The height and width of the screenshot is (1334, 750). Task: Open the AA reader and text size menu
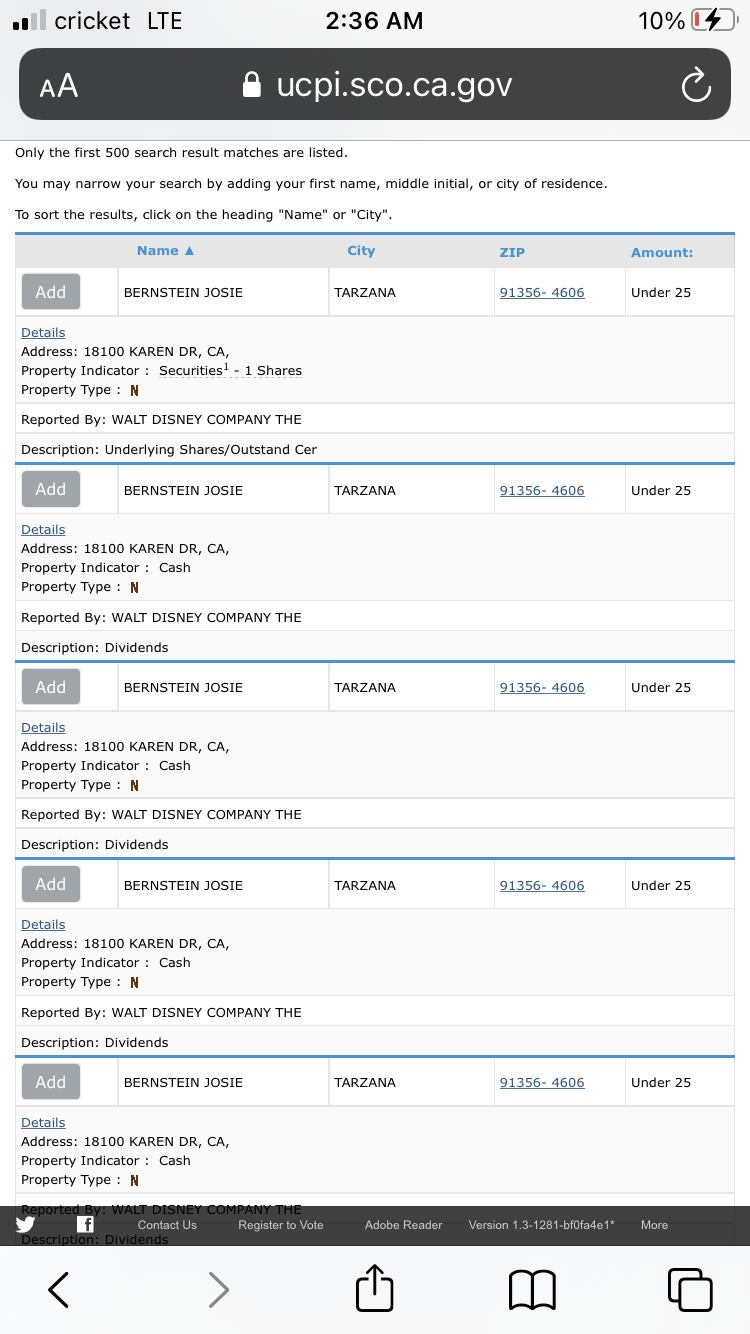tap(59, 86)
